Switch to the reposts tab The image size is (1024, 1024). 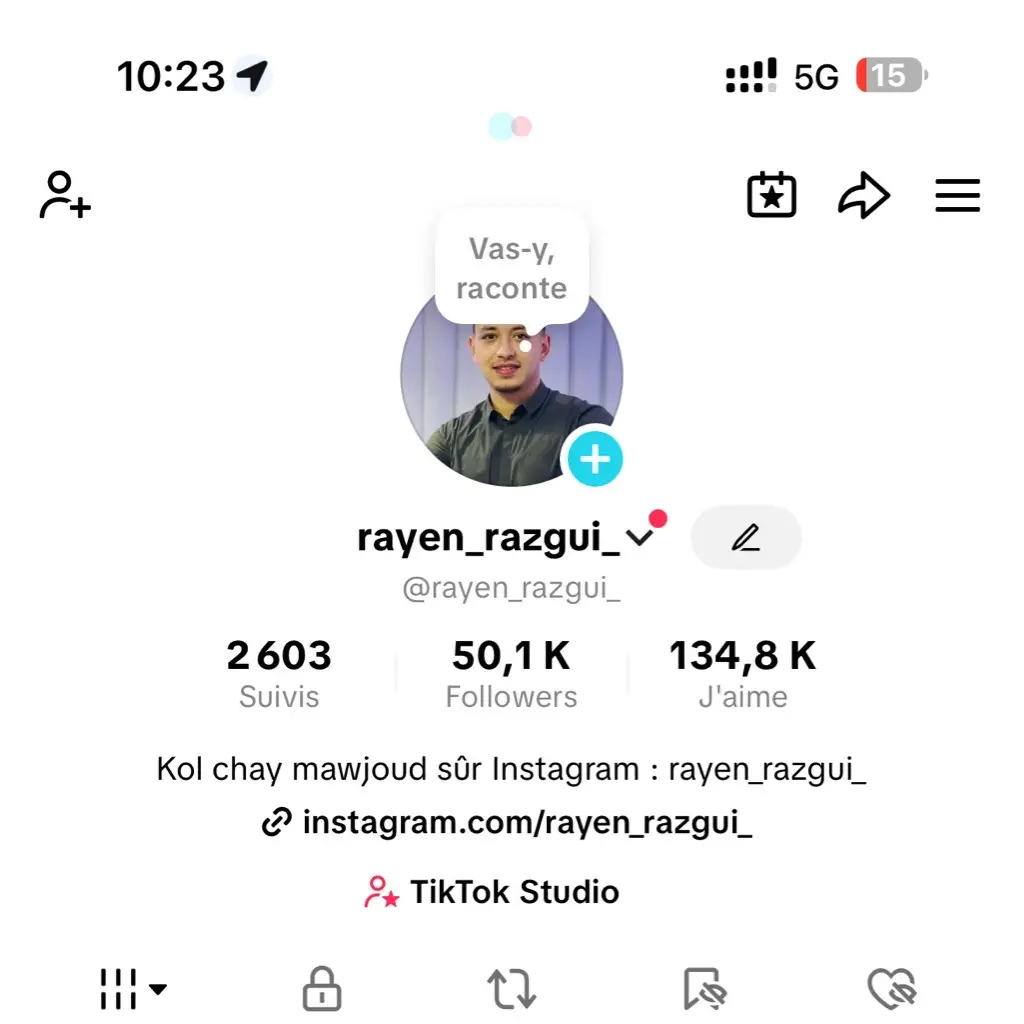tap(511, 989)
